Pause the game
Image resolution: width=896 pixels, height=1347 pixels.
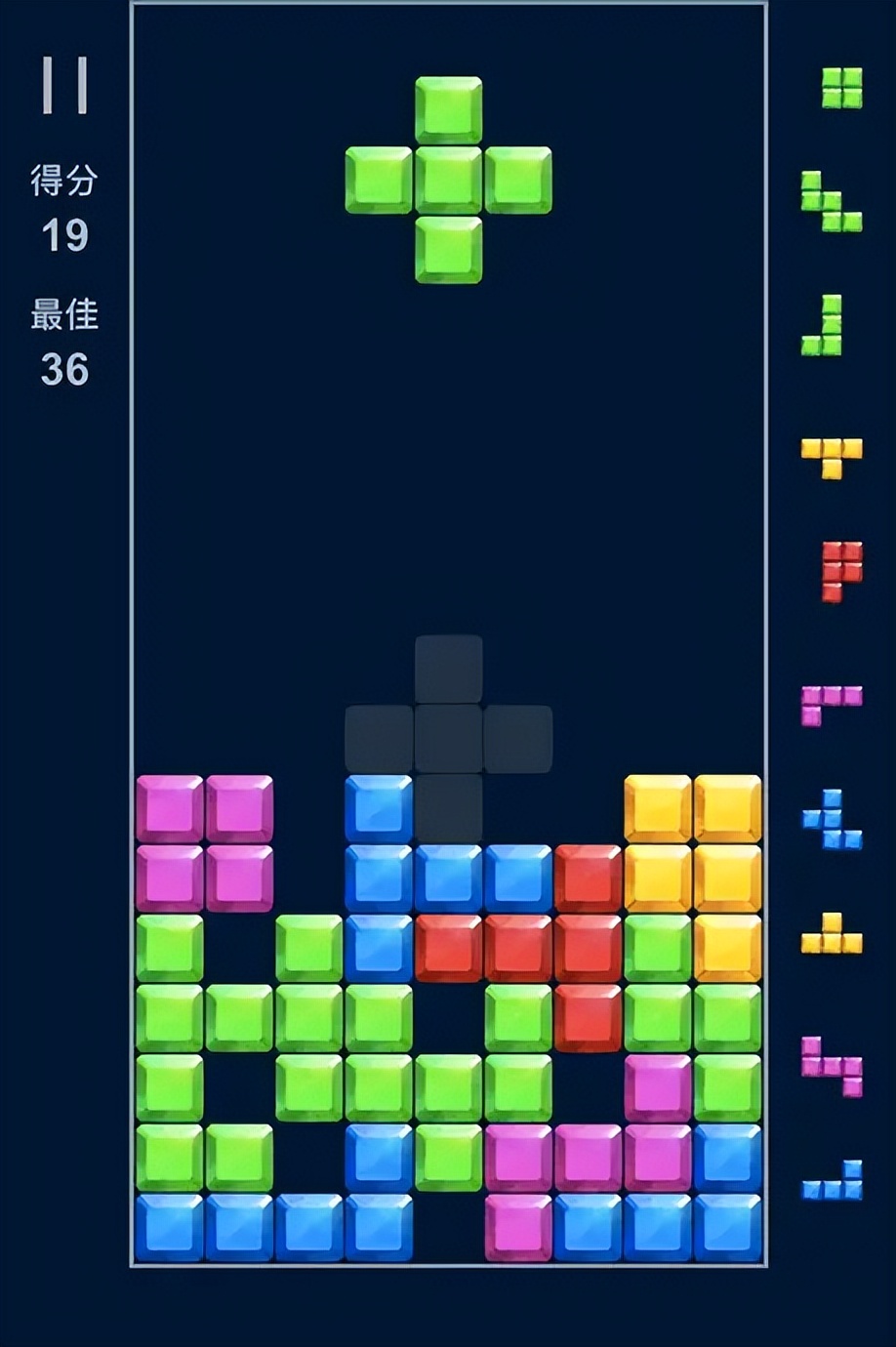pos(64,85)
